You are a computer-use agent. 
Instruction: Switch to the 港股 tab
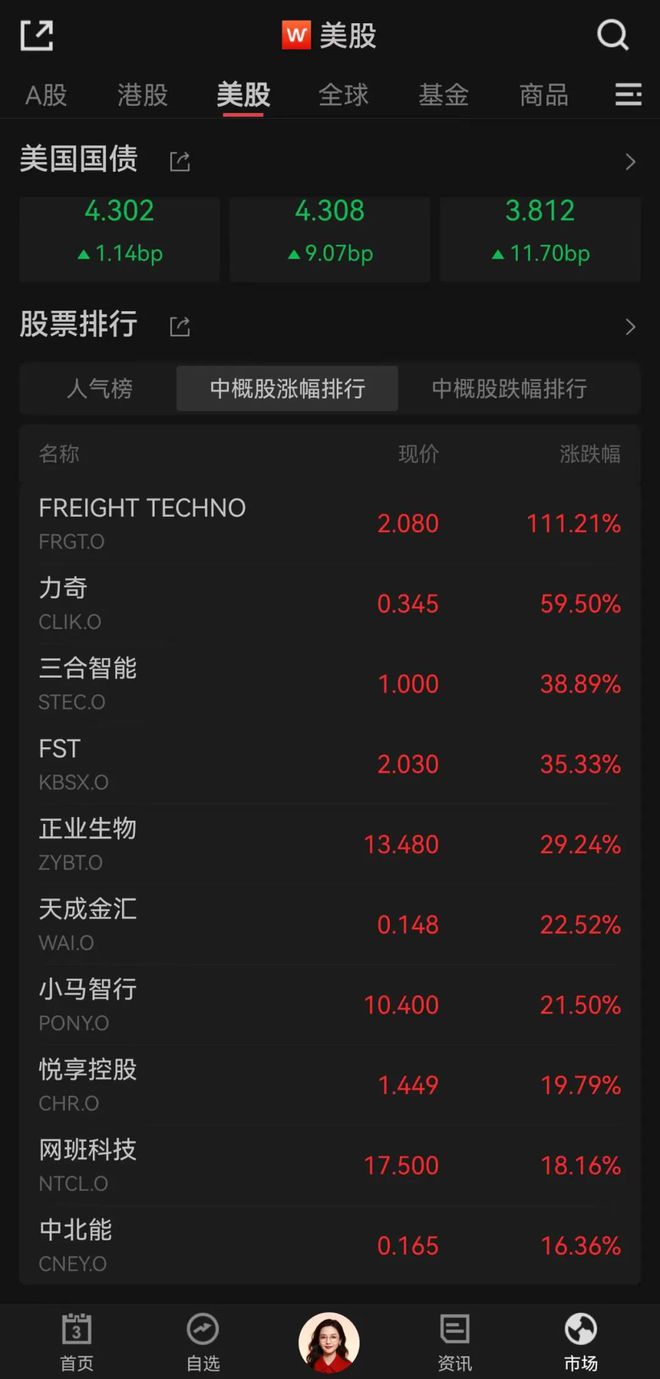coord(143,95)
